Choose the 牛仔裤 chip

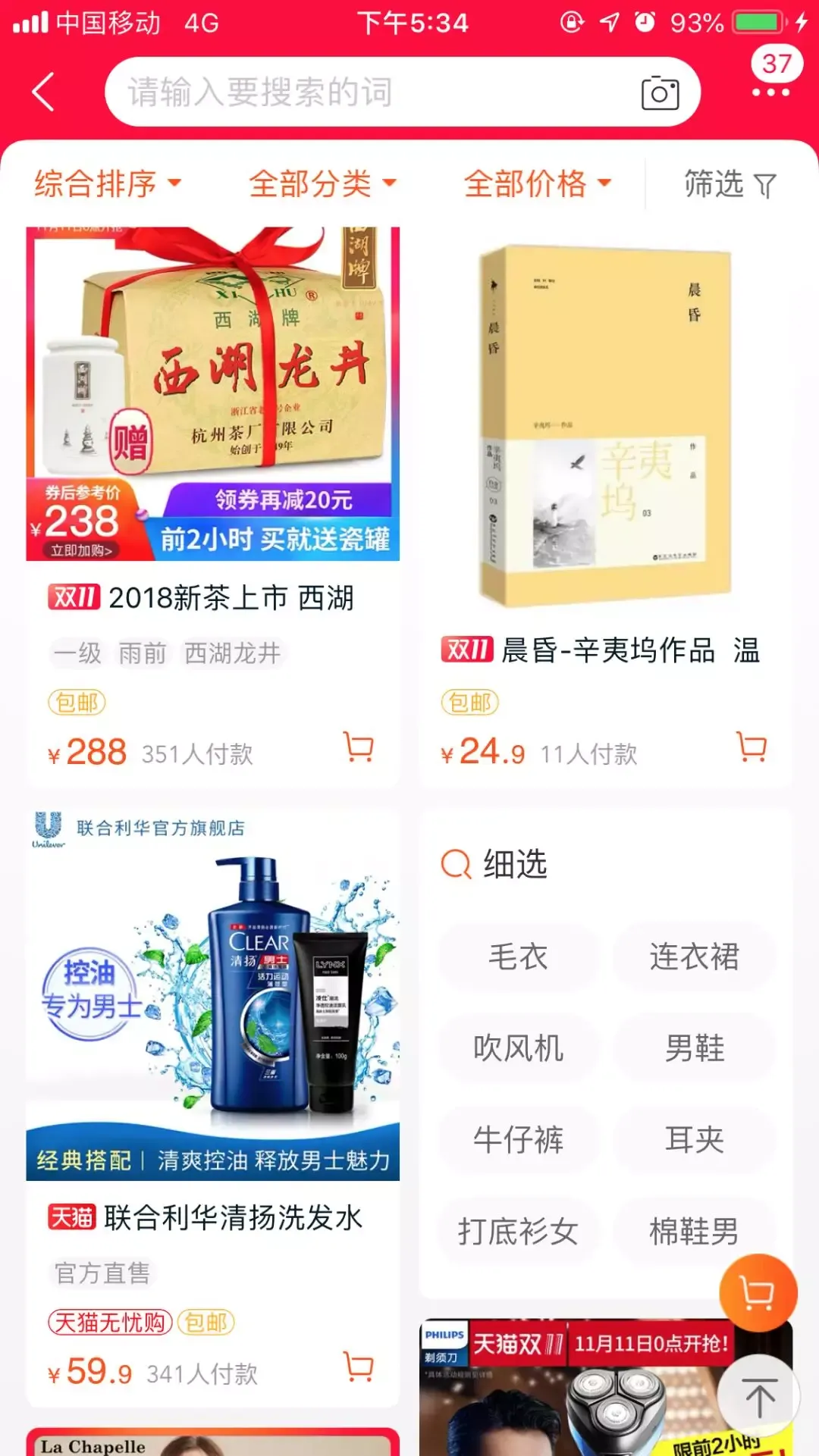[x=518, y=1139]
